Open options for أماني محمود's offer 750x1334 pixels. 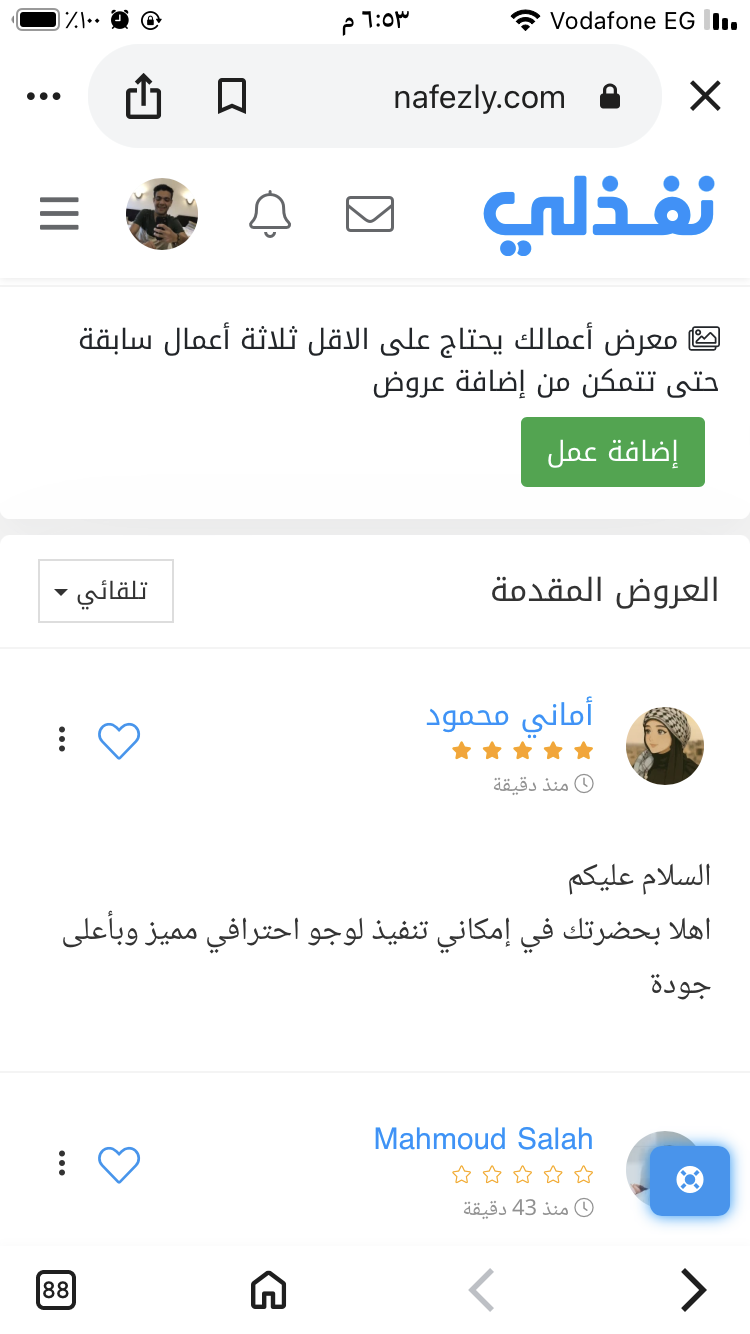[x=62, y=740]
